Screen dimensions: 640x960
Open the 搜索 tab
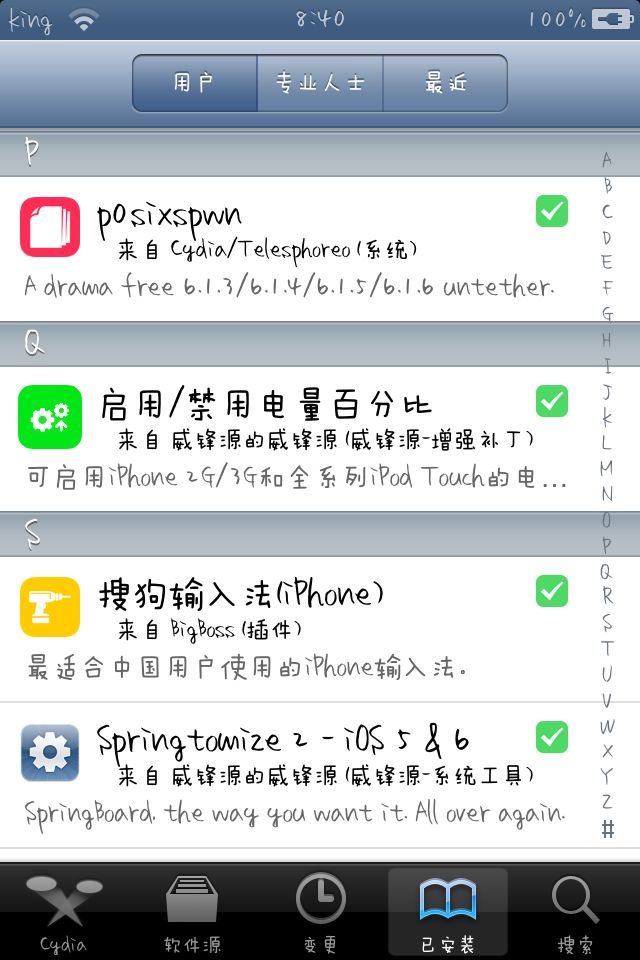pyautogui.click(x=576, y=913)
